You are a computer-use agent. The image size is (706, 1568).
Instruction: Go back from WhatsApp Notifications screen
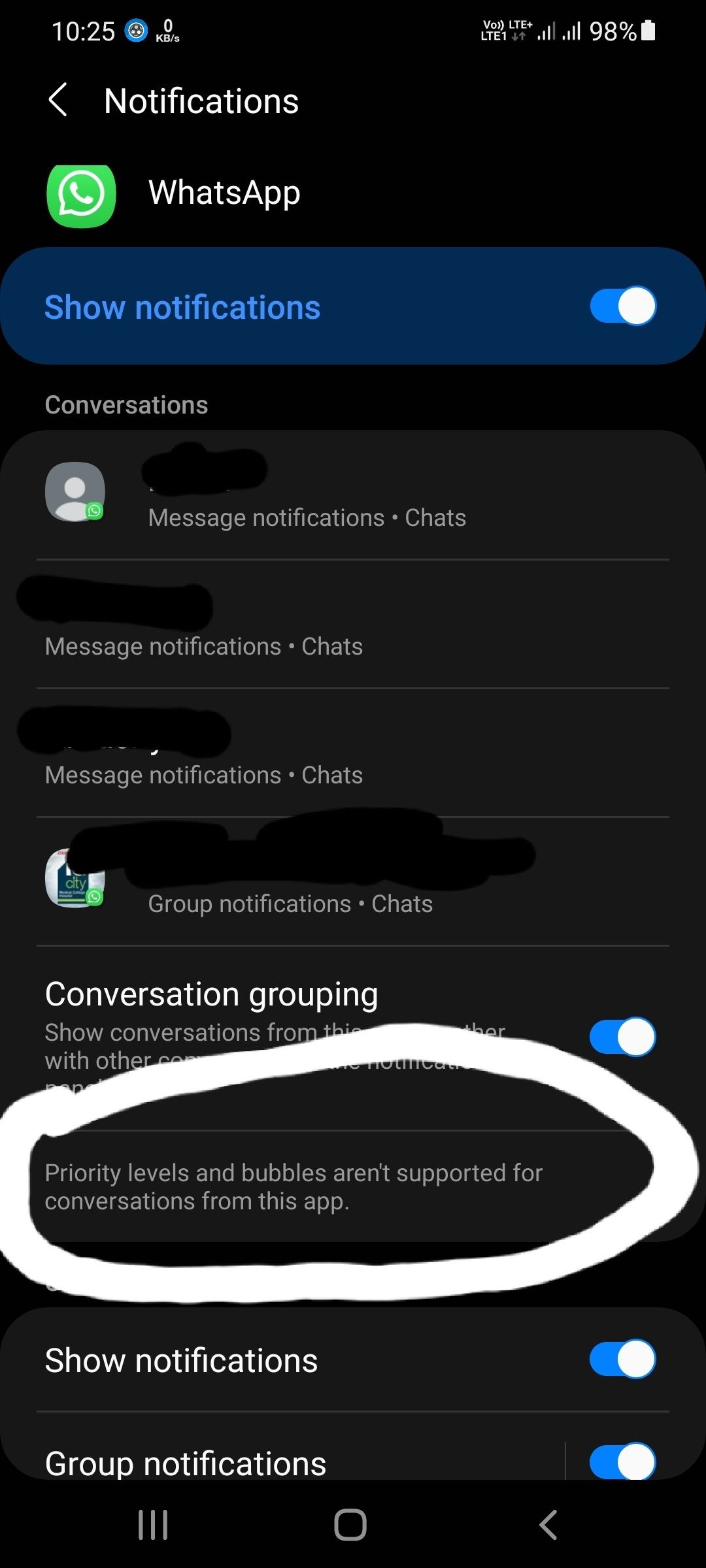[58, 101]
